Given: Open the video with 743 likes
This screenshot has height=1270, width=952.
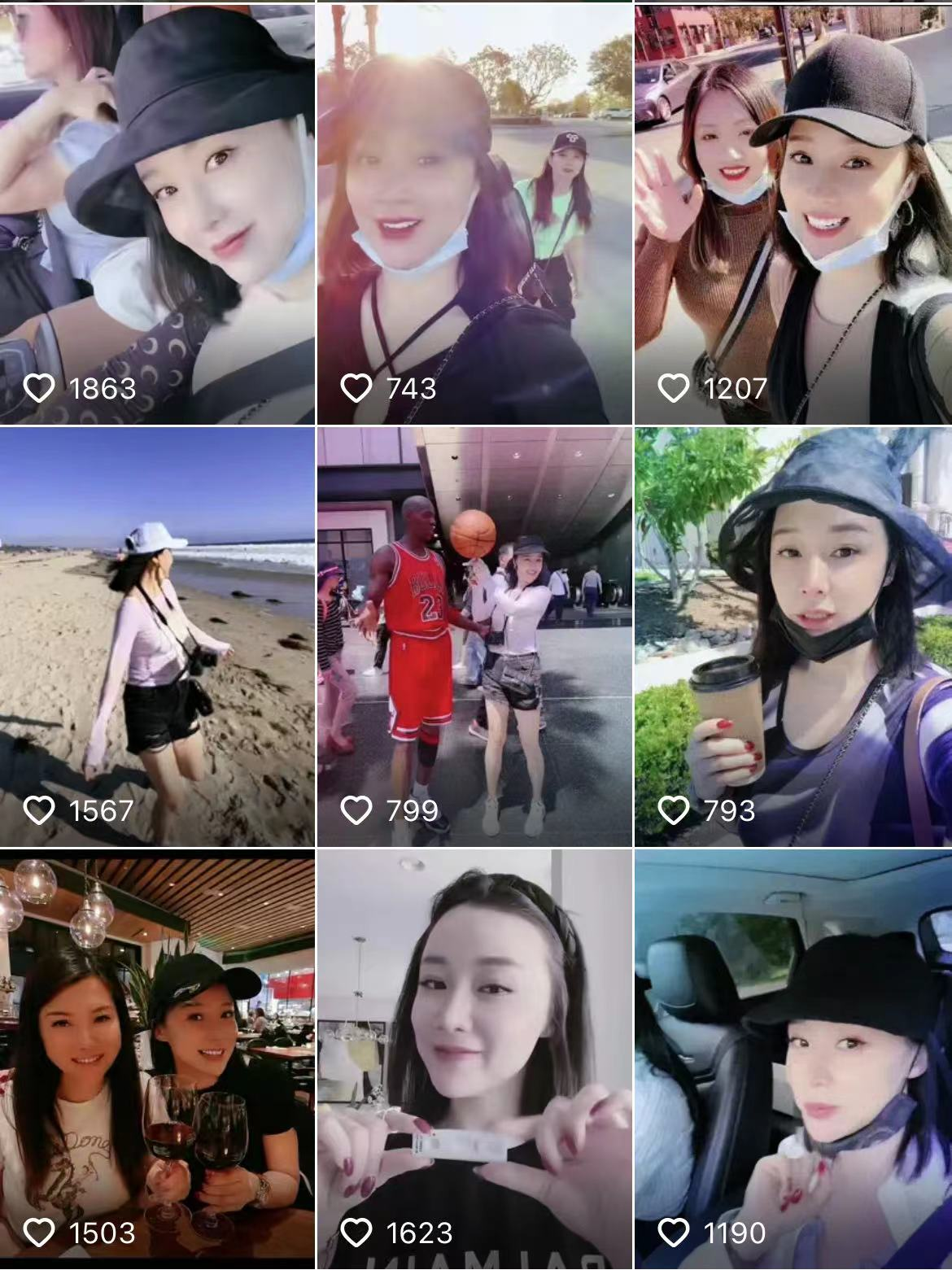Looking at the screenshot, I should [474, 213].
